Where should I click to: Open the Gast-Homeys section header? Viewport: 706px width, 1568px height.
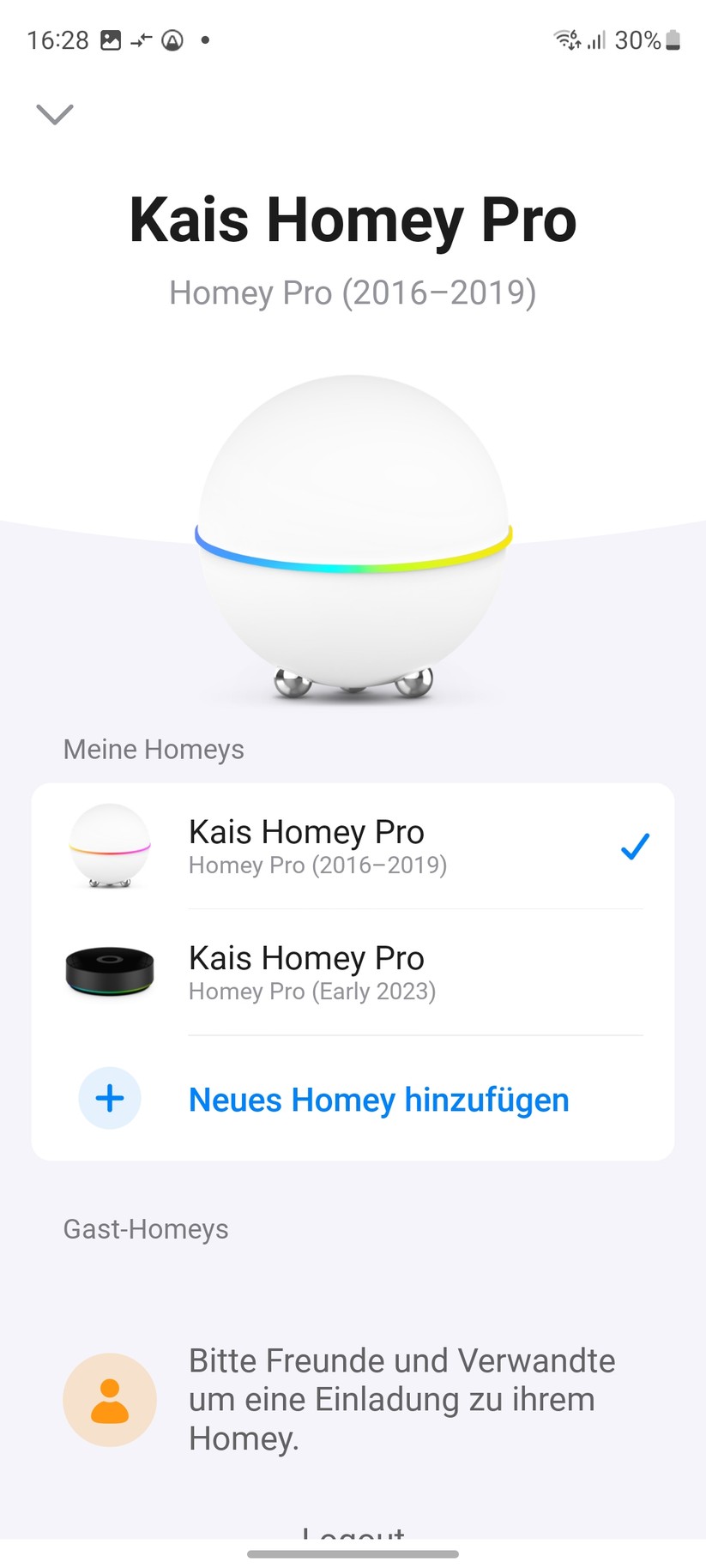click(x=145, y=1228)
